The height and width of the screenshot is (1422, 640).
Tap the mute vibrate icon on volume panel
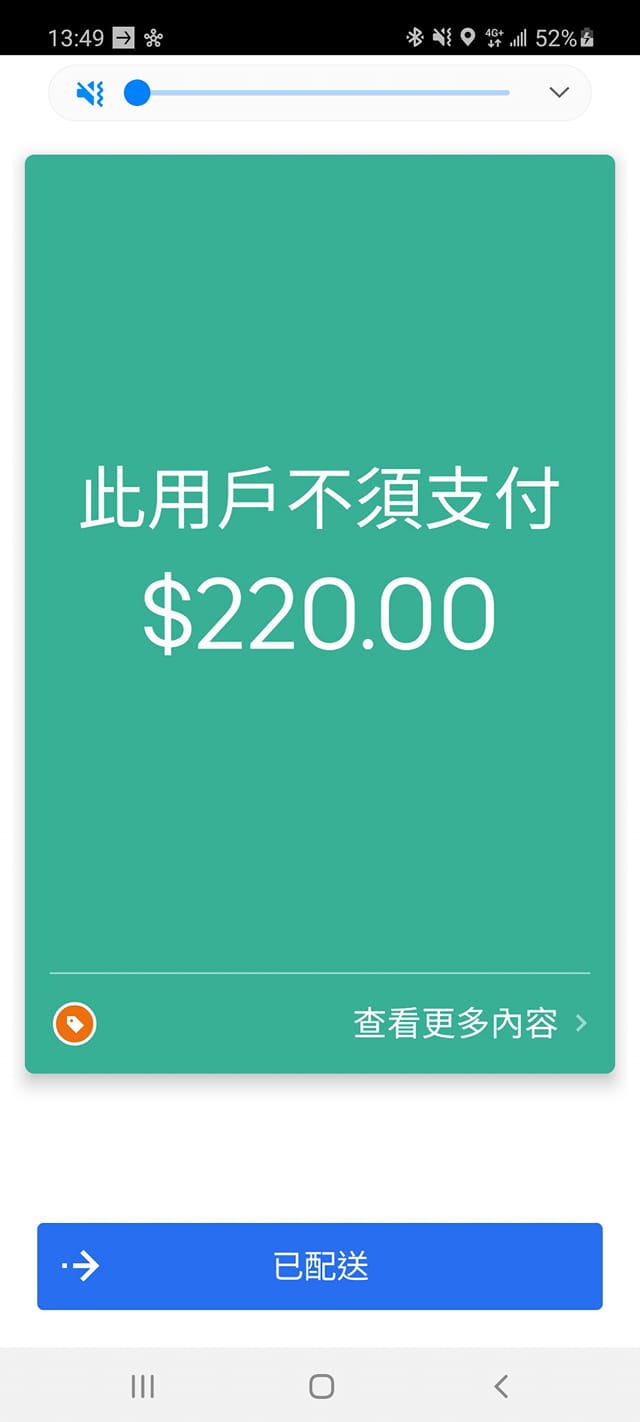90,93
